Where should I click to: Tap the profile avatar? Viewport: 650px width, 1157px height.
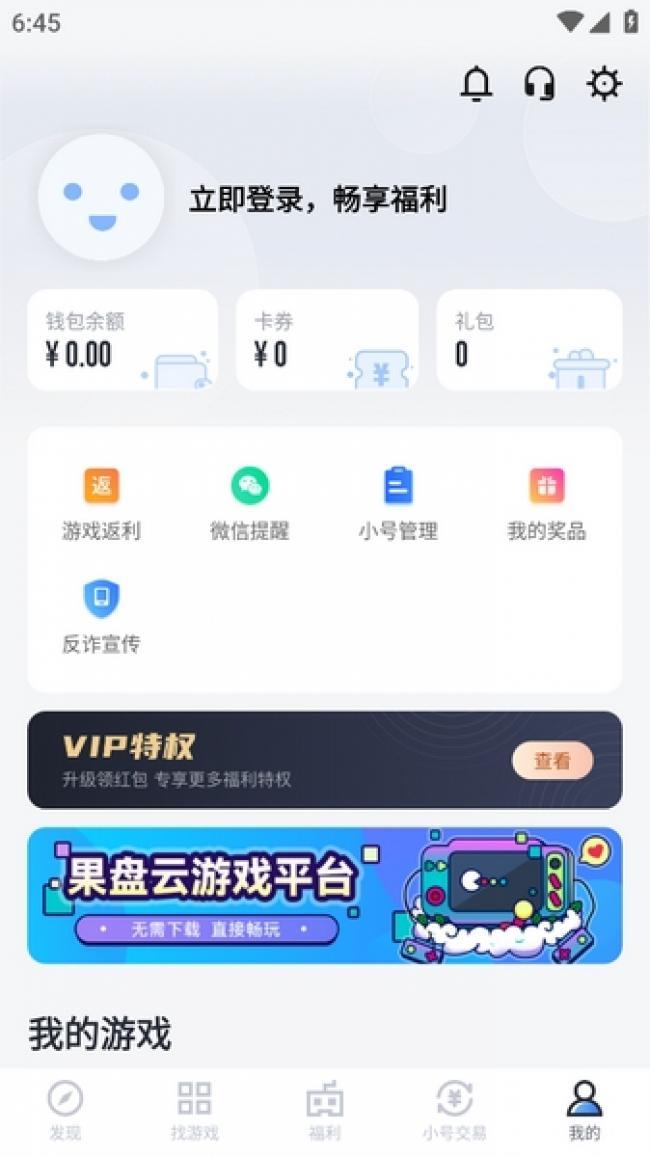pos(101,198)
